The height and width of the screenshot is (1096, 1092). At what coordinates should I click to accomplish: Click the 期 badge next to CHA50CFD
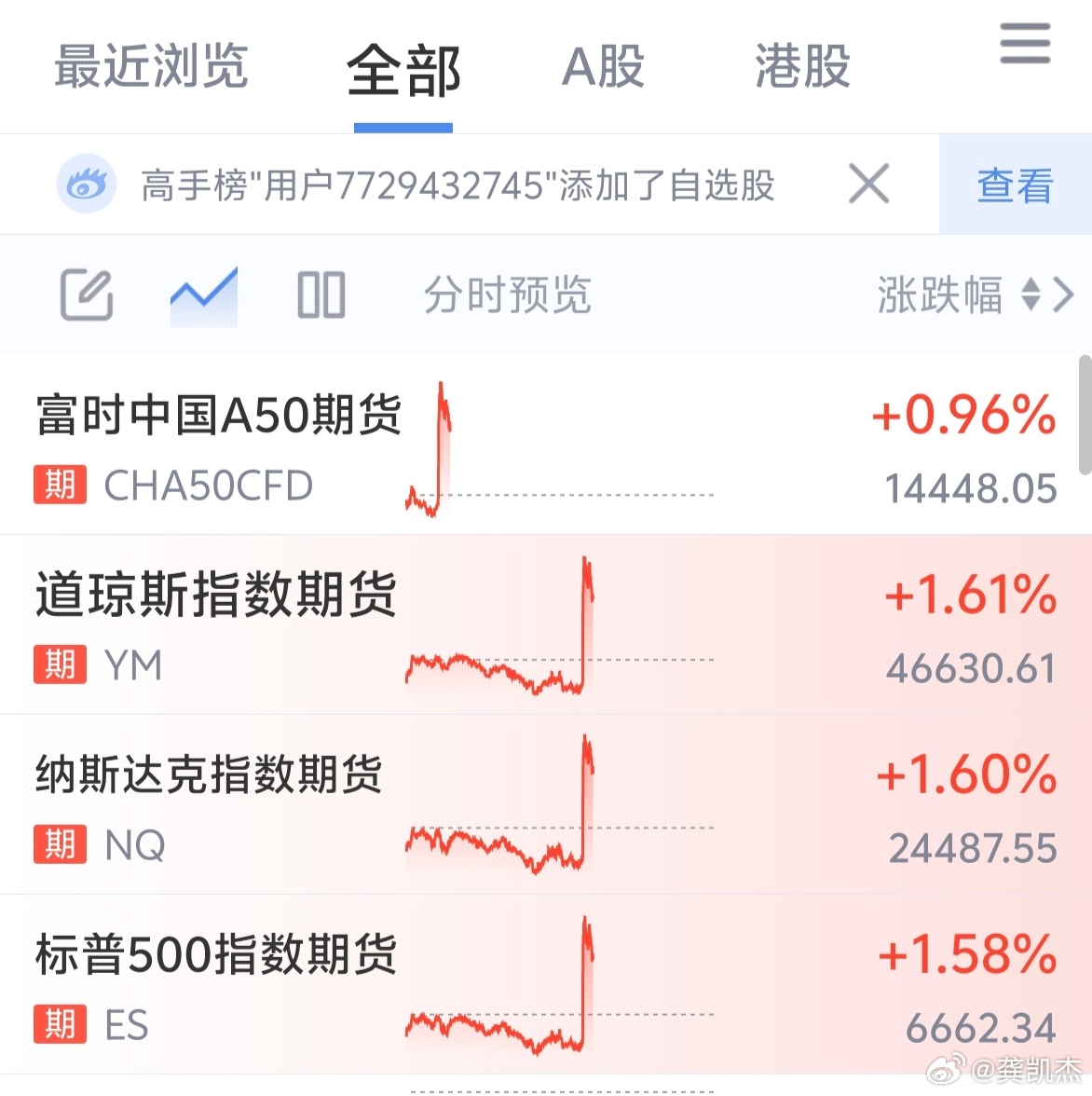pyautogui.click(x=60, y=486)
